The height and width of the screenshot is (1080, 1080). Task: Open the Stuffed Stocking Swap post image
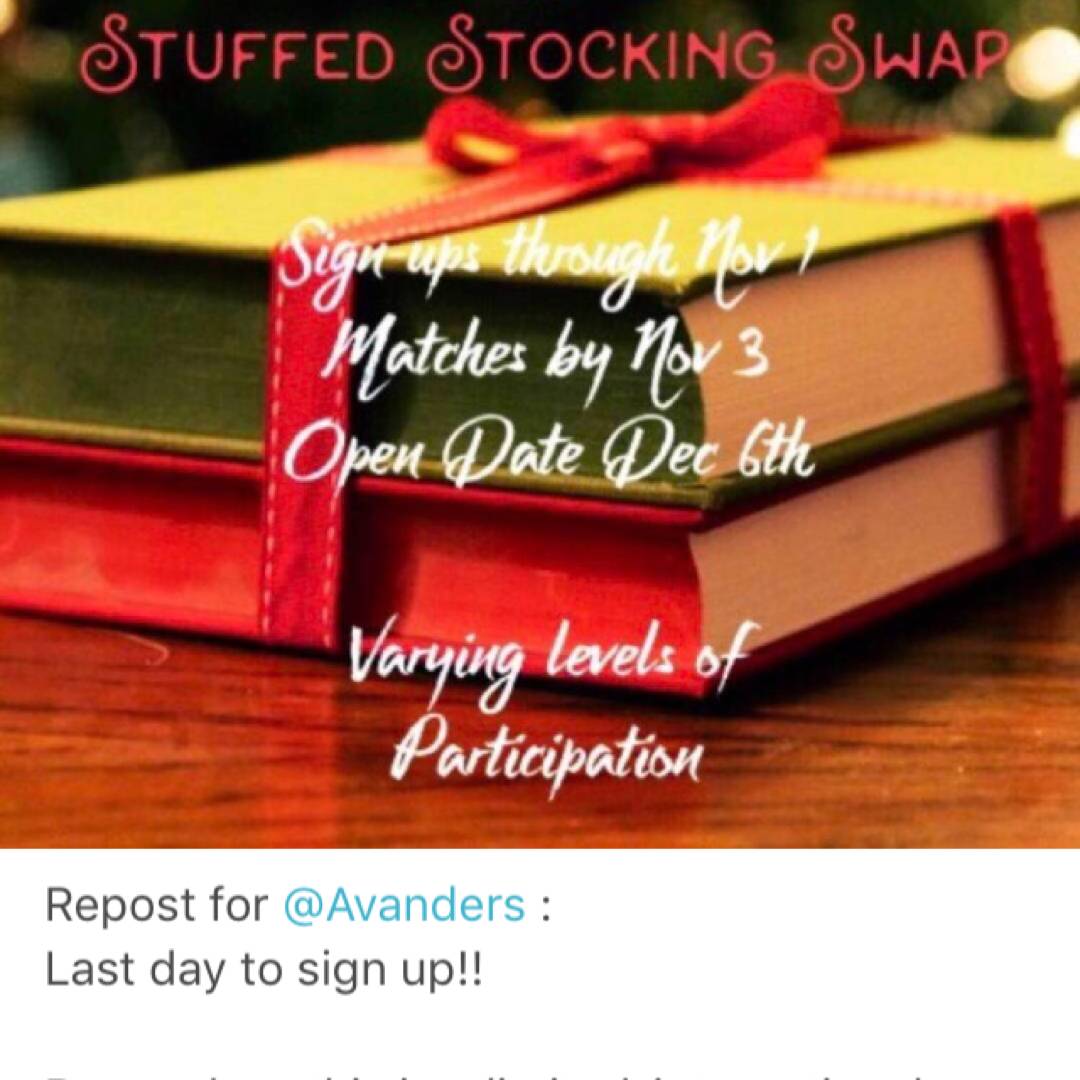pos(540,424)
